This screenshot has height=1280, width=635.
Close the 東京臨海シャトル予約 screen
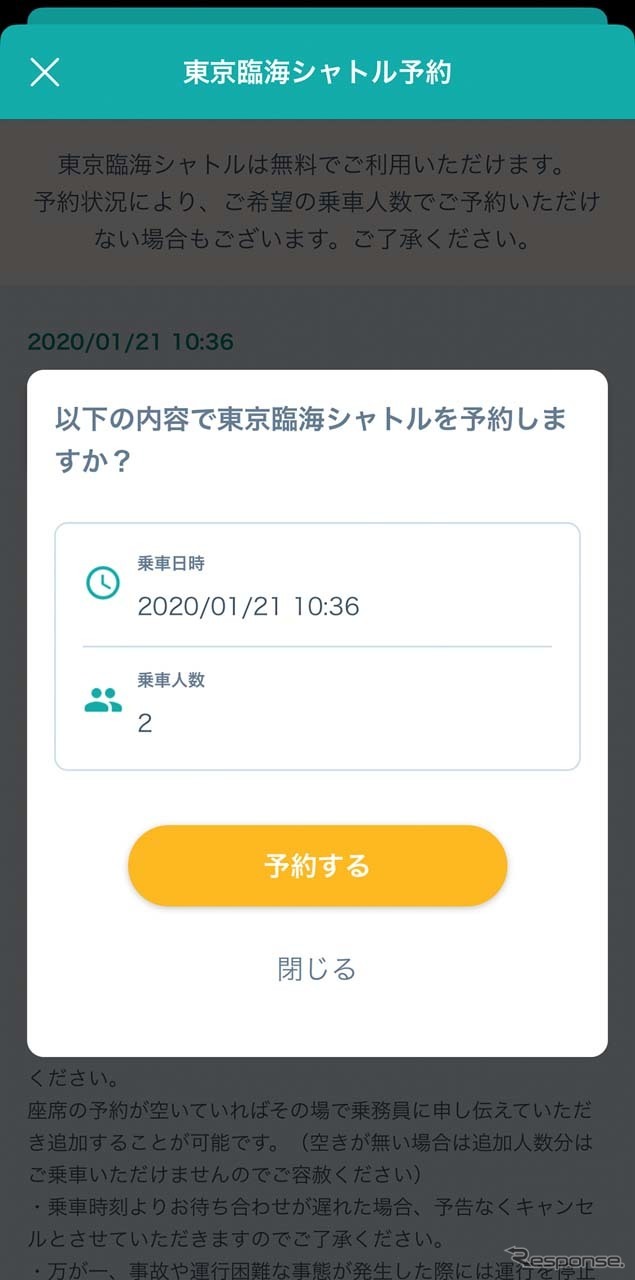point(45,72)
